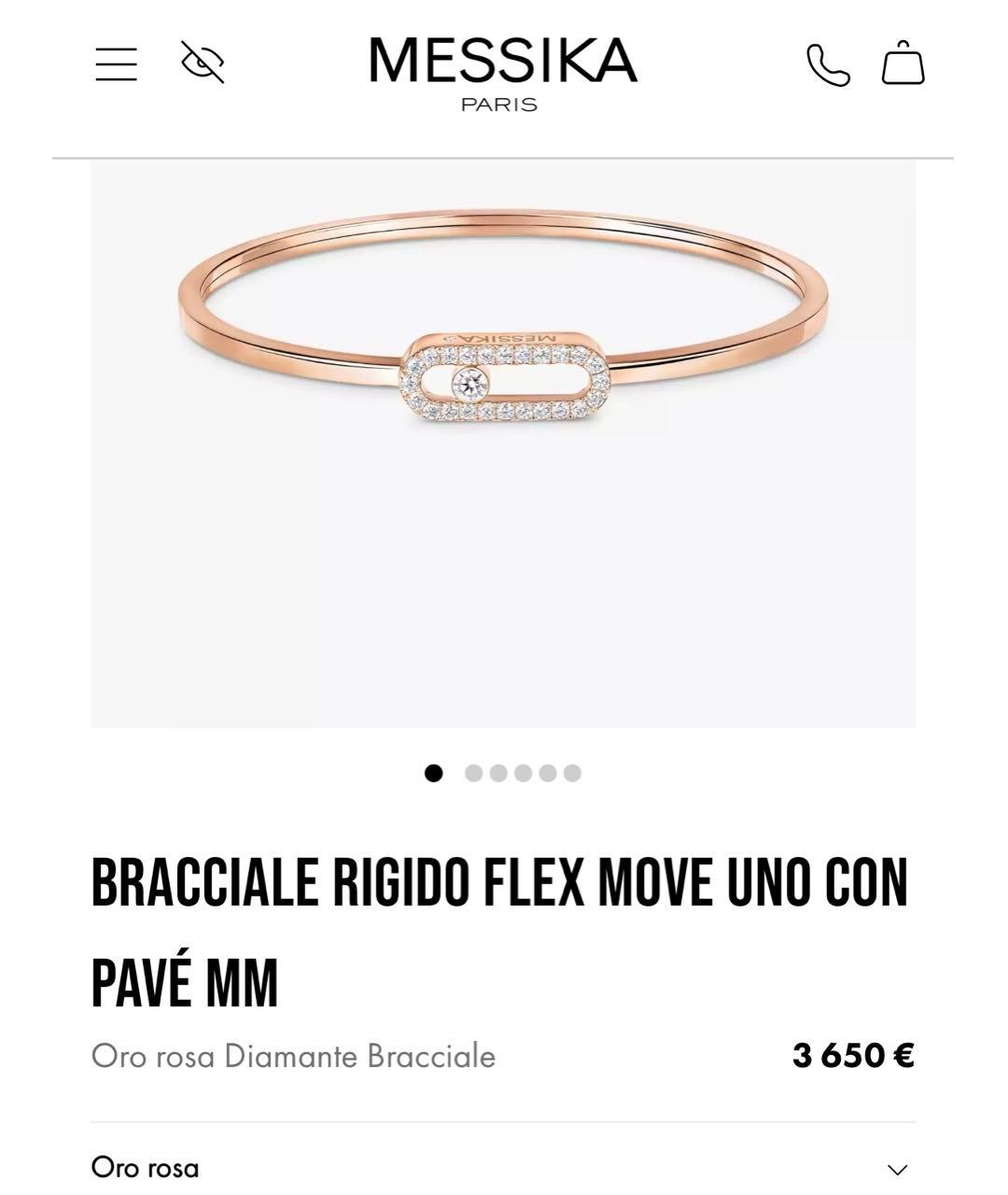Viewport: 1008px width, 1195px height.
Task: Jump to second image via page dot
Action: [473, 773]
